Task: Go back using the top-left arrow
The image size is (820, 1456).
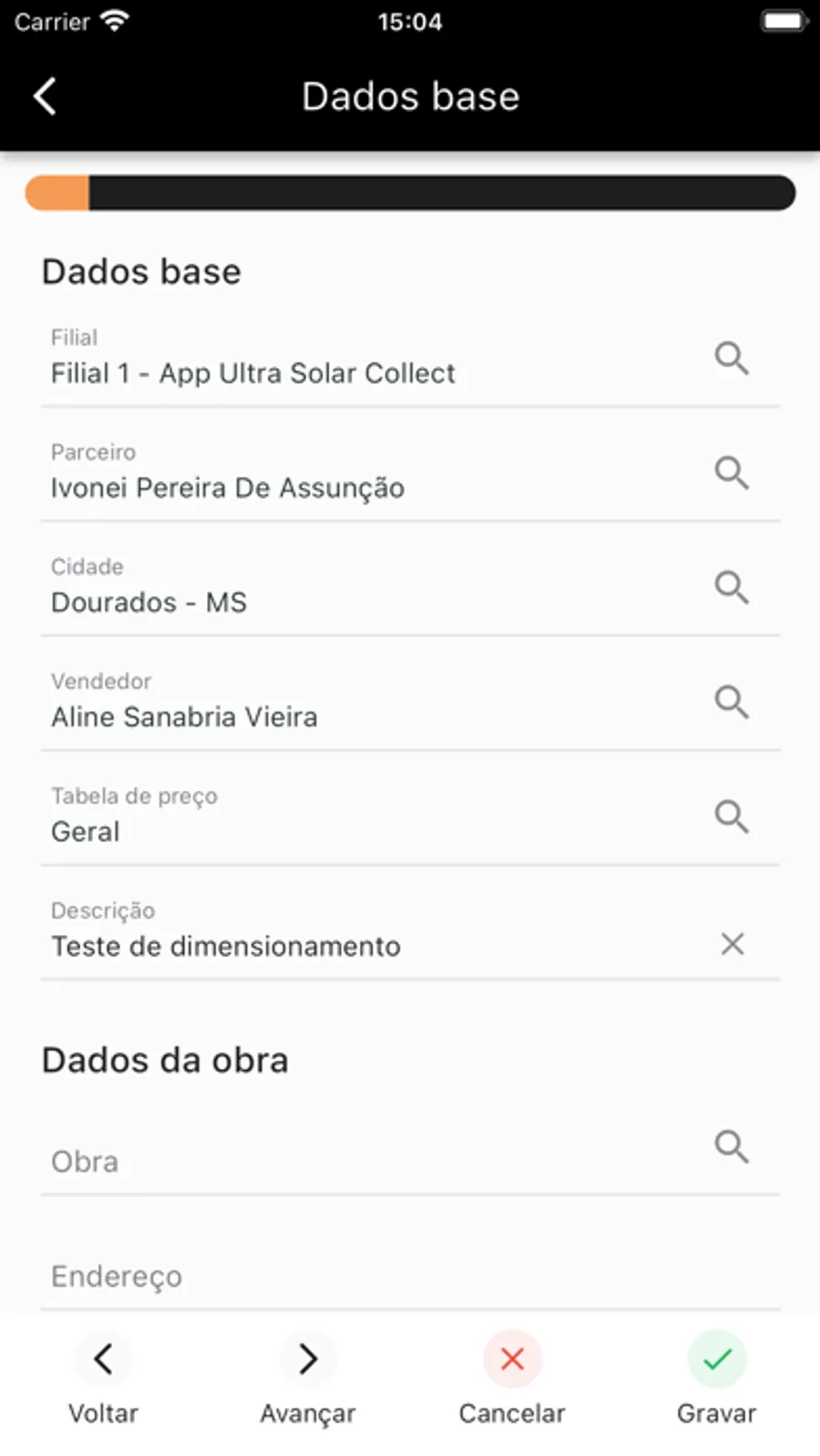Action: coord(45,97)
